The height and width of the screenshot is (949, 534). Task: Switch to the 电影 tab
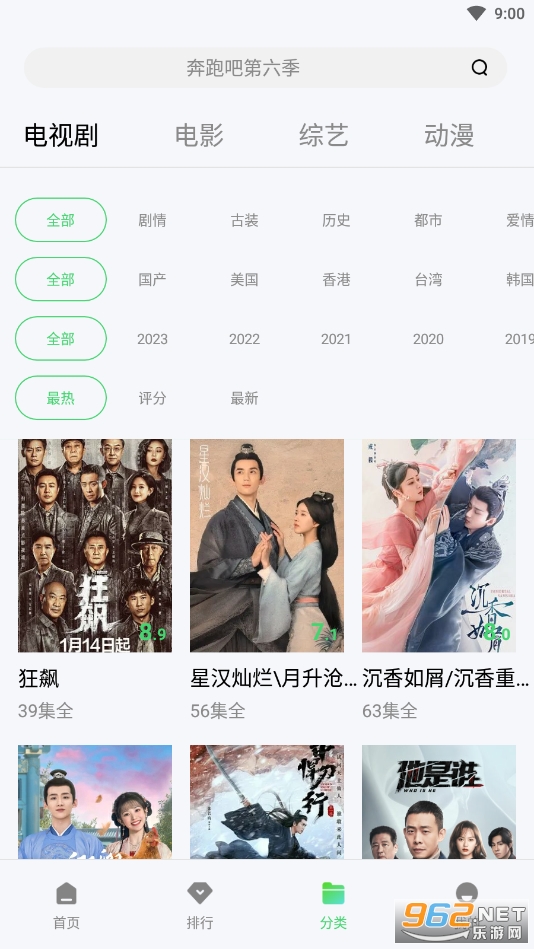[199, 135]
